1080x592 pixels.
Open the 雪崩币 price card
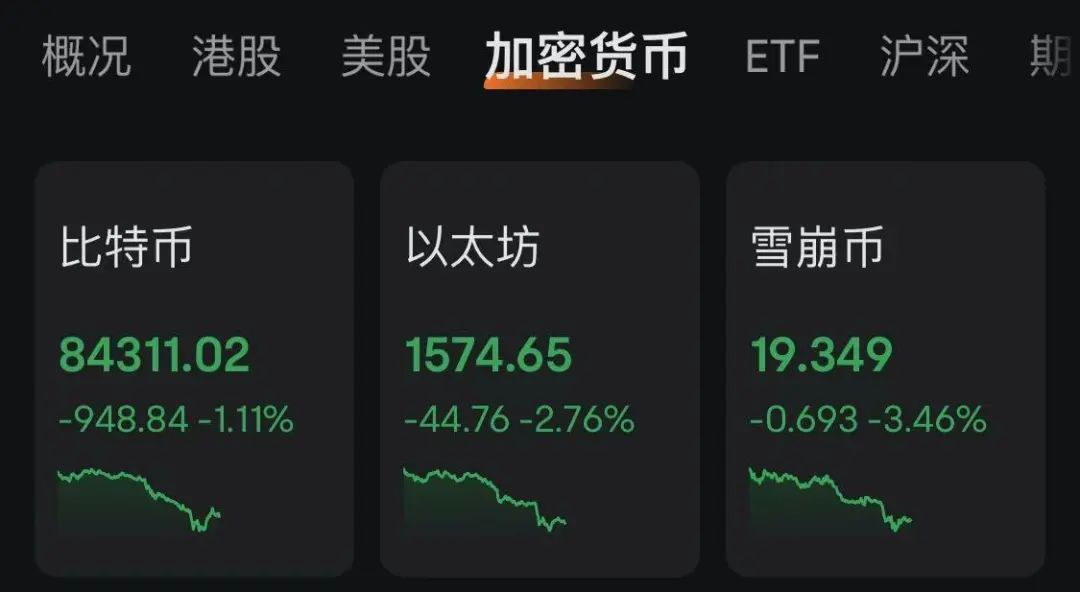coord(885,368)
